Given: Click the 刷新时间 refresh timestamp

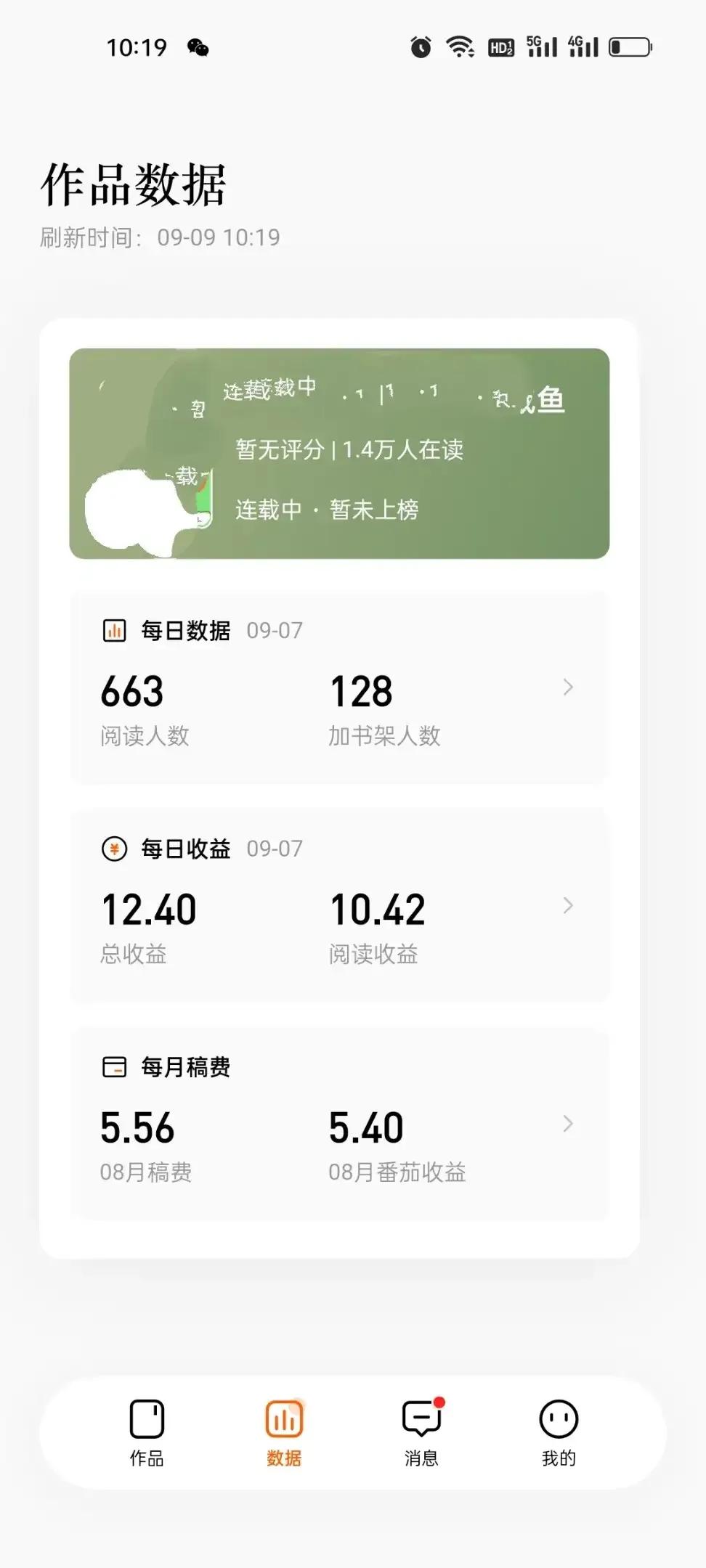Looking at the screenshot, I should pyautogui.click(x=160, y=235).
